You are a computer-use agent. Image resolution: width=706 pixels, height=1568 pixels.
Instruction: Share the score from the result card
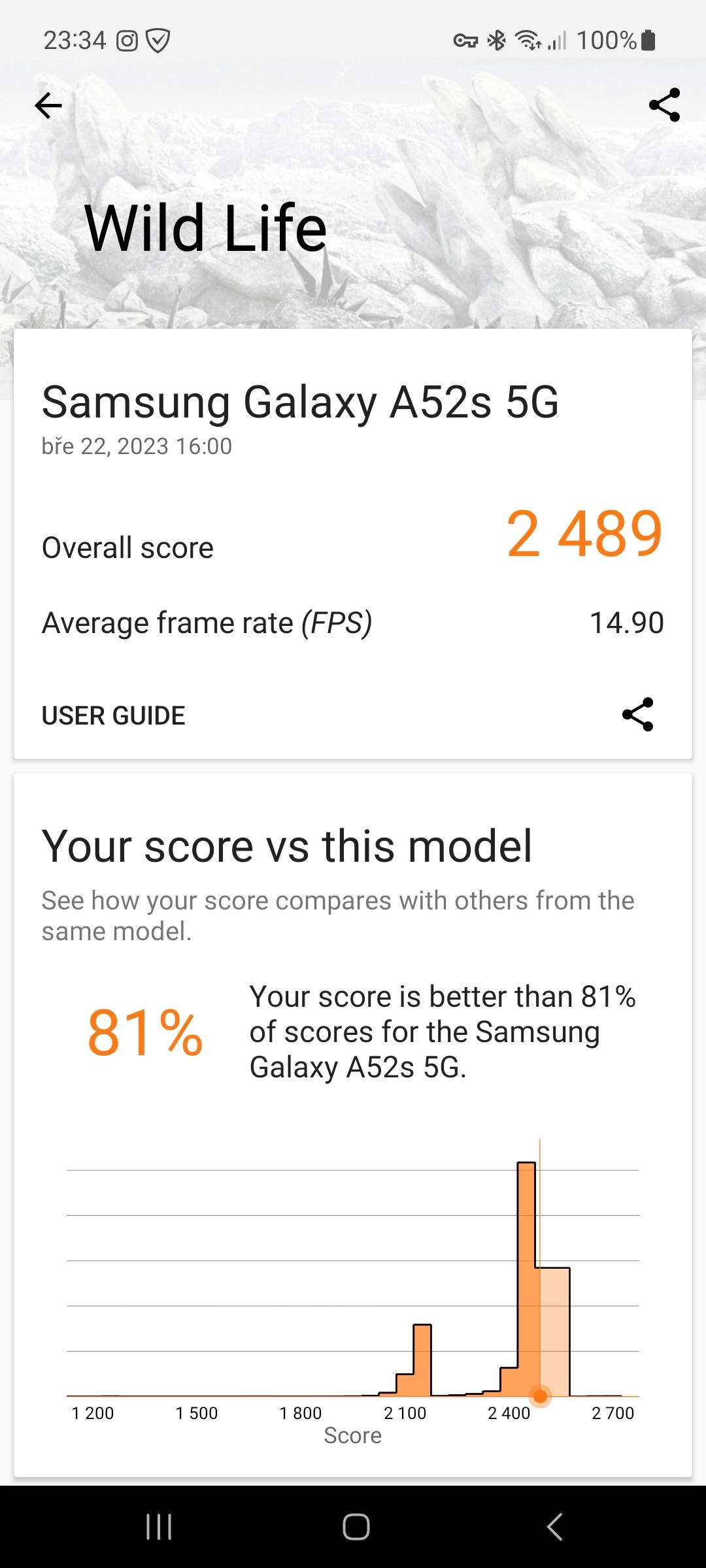(x=637, y=714)
